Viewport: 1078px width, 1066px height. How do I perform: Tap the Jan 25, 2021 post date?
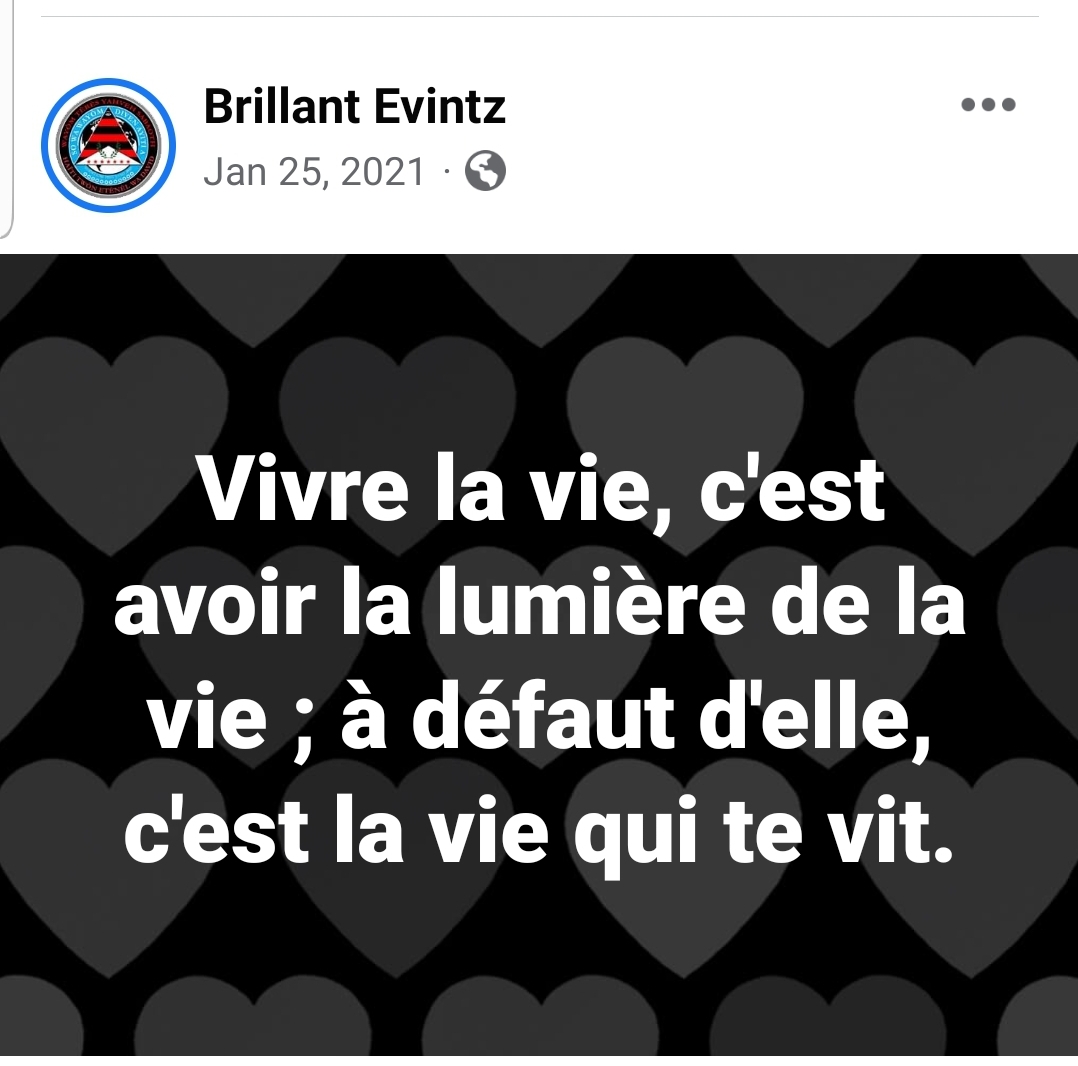[x=315, y=172]
